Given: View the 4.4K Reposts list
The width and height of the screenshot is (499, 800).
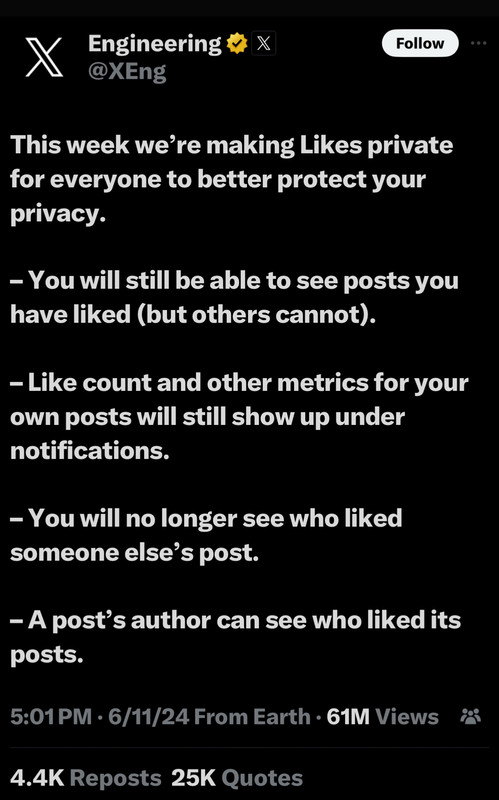Looking at the screenshot, I should pyautogui.click(x=85, y=778).
